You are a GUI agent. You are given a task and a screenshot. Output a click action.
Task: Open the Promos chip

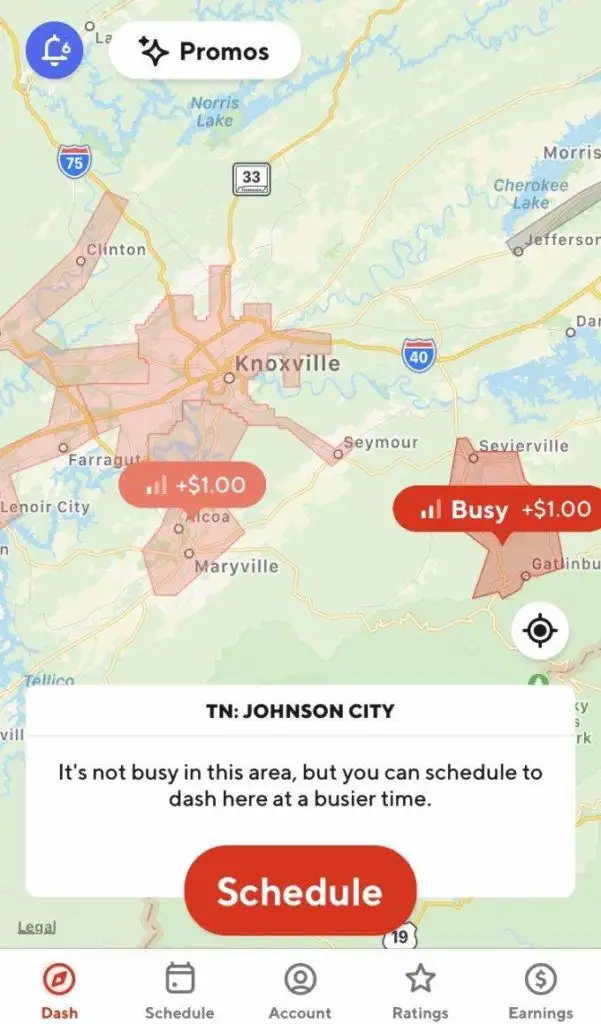coord(204,51)
